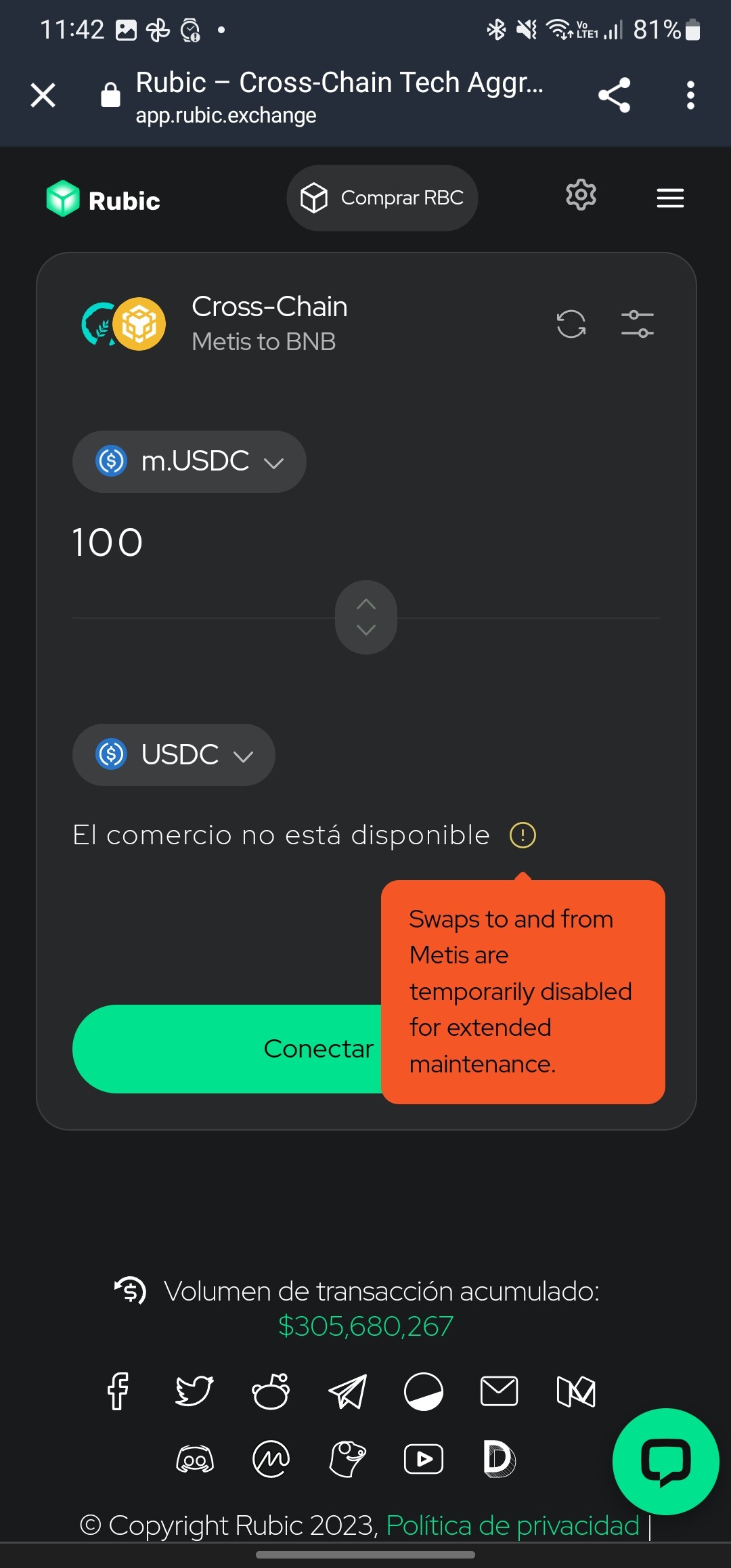Open Rubic's Twitter profile
The width and height of the screenshot is (731, 1568).
click(x=194, y=1391)
